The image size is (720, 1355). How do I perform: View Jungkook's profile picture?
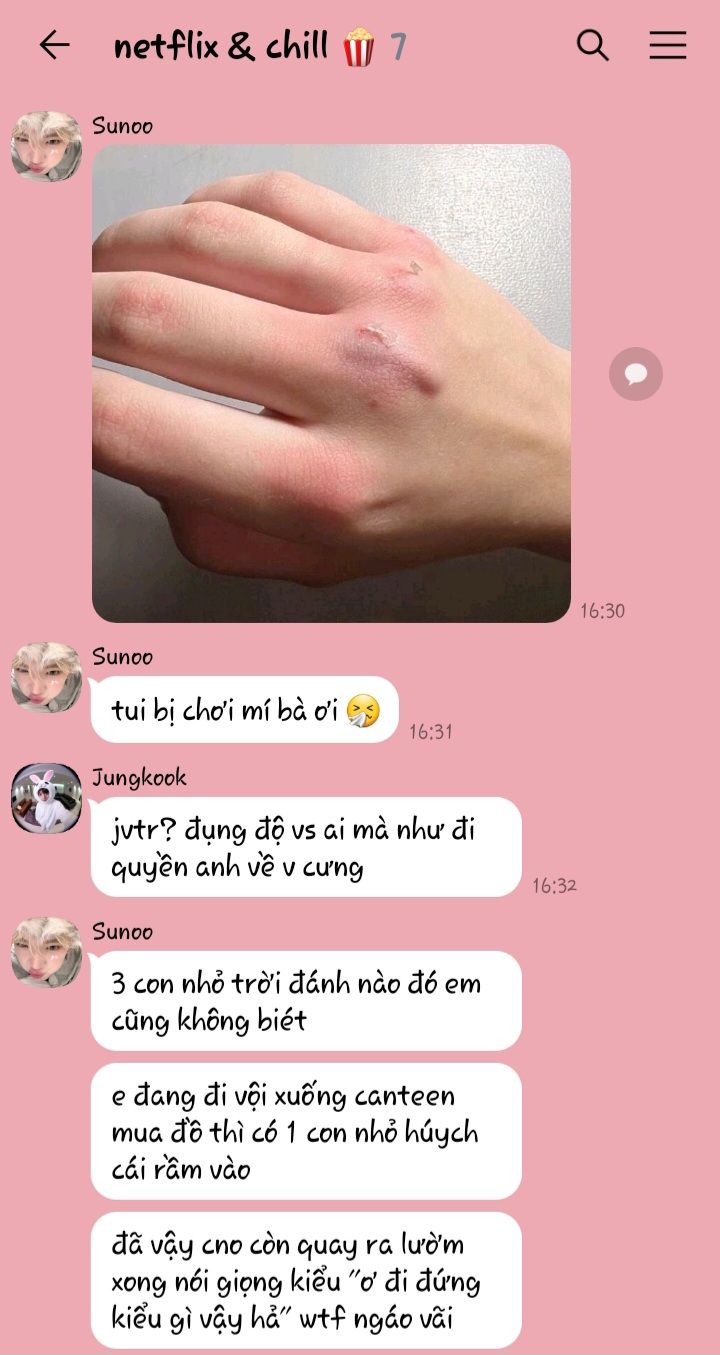point(46,799)
